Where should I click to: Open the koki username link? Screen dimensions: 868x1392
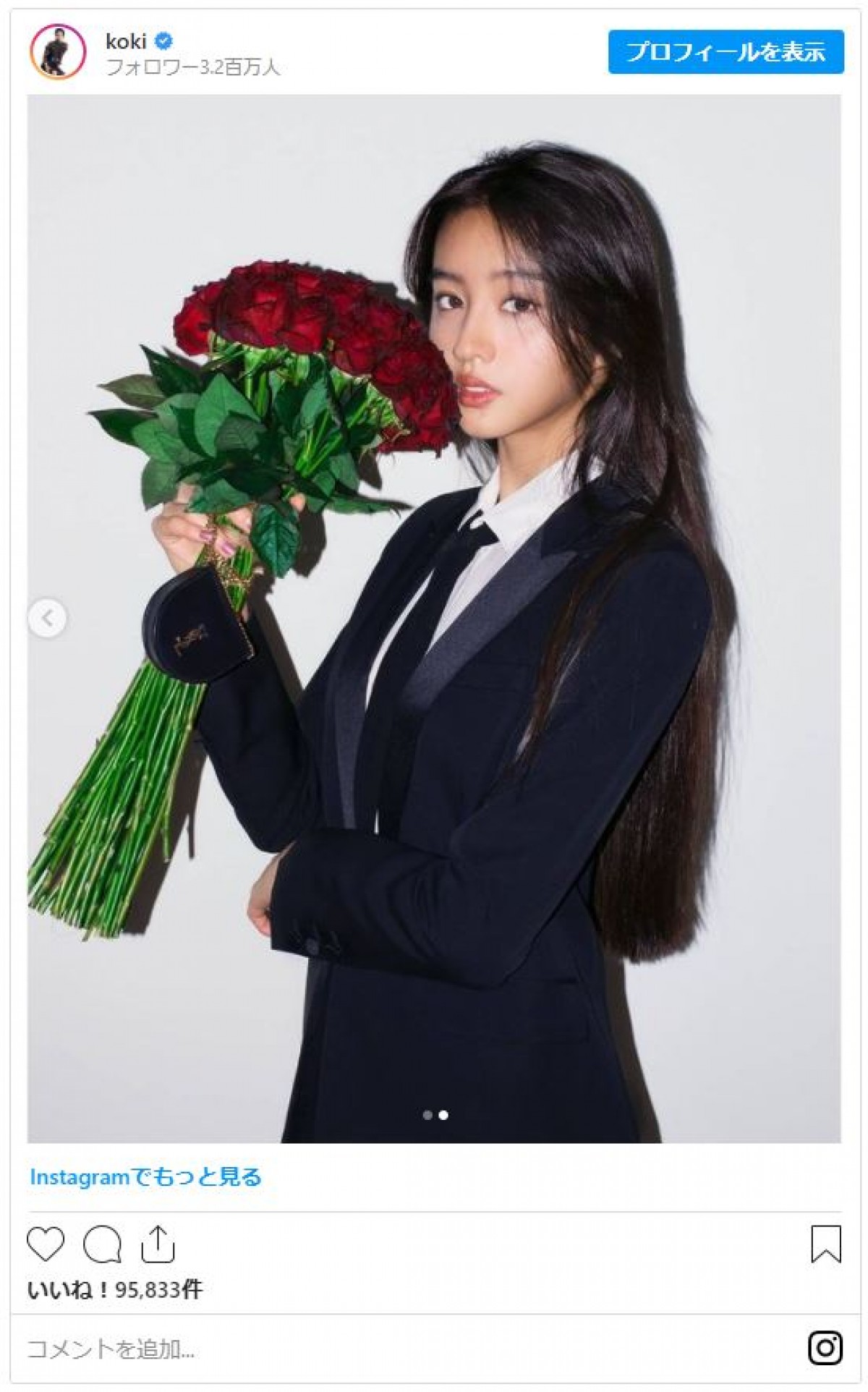pyautogui.click(x=126, y=41)
